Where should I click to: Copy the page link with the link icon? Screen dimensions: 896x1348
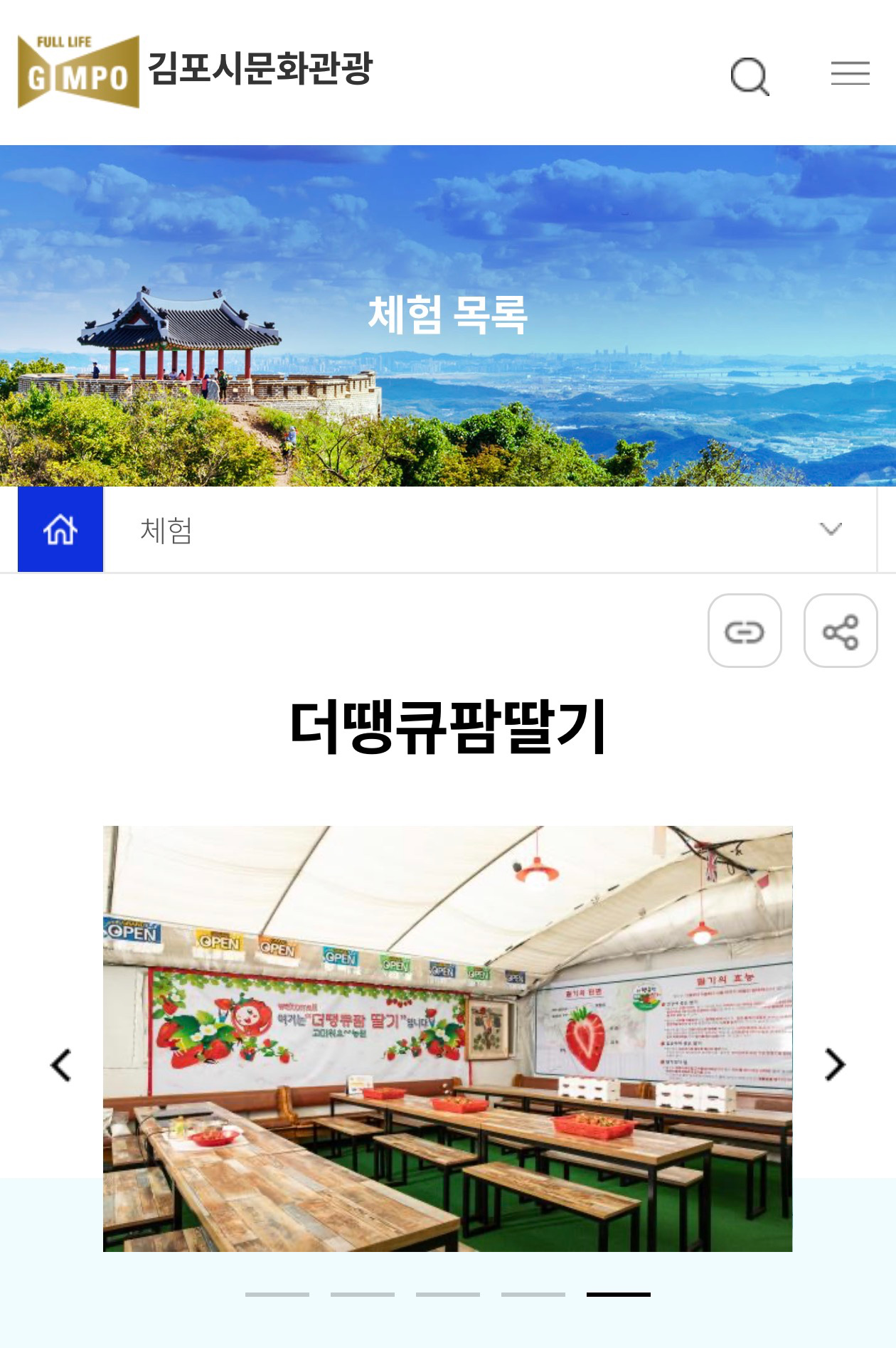[745, 631]
